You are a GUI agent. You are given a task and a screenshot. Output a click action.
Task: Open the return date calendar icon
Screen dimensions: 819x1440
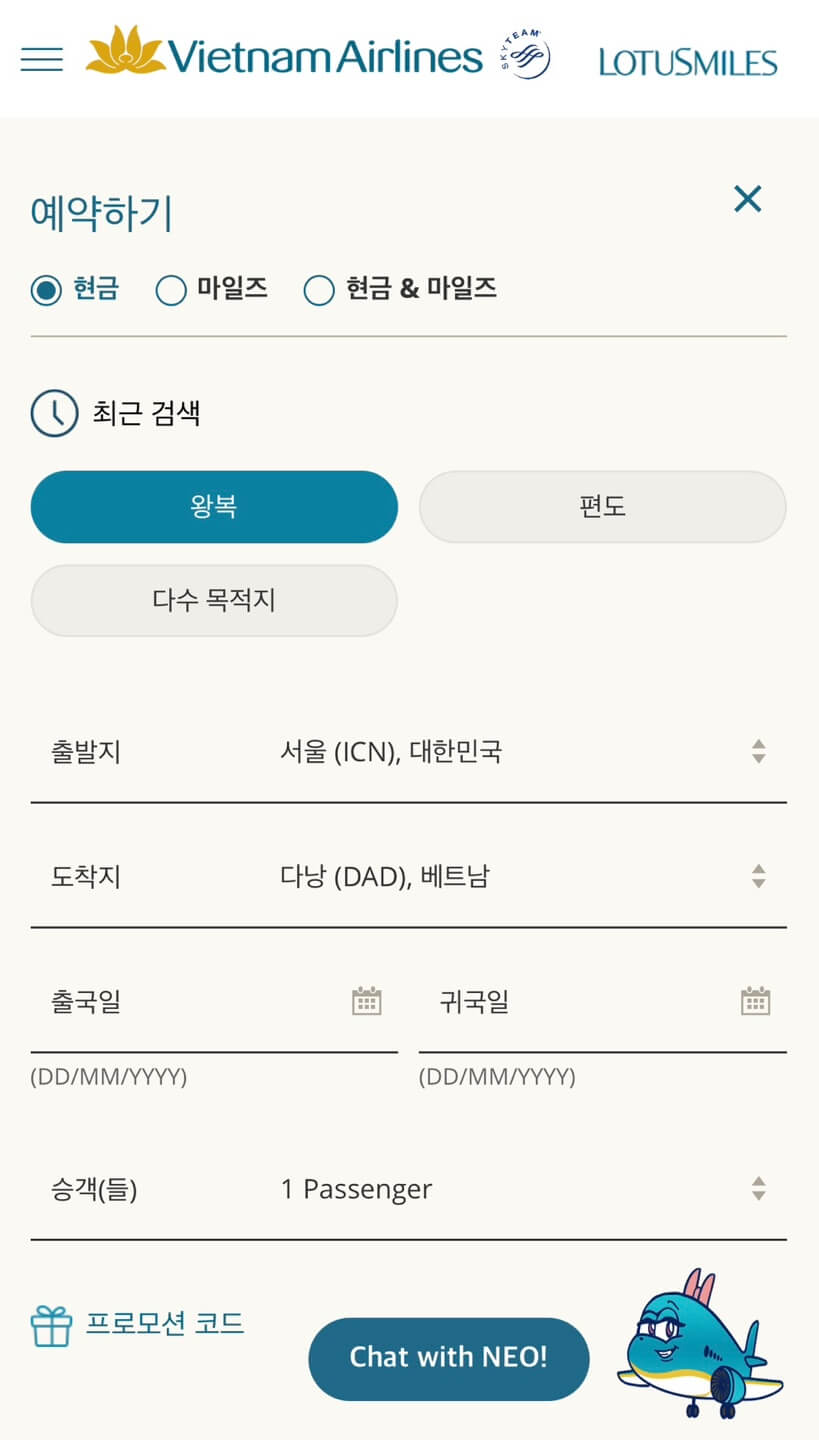click(757, 1001)
